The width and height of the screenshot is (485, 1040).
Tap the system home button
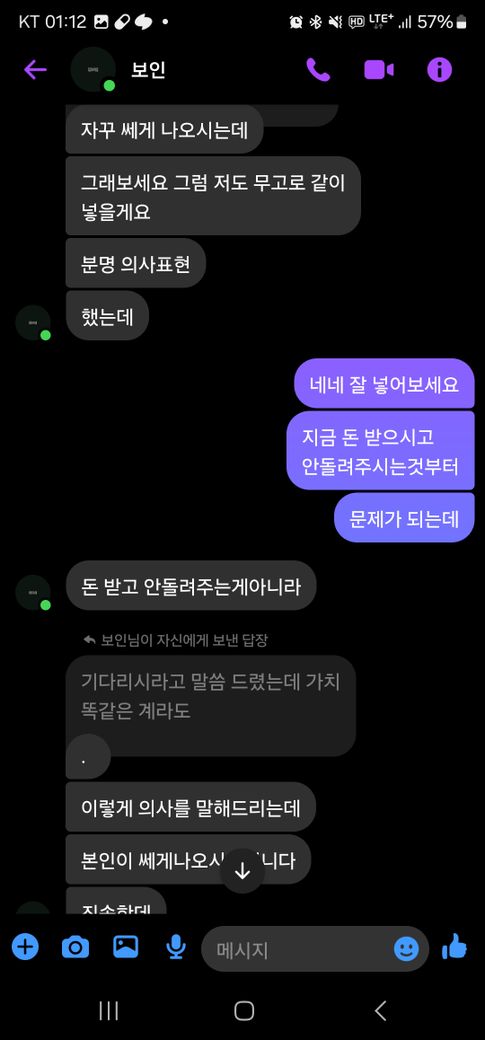pyautogui.click(x=244, y=1010)
